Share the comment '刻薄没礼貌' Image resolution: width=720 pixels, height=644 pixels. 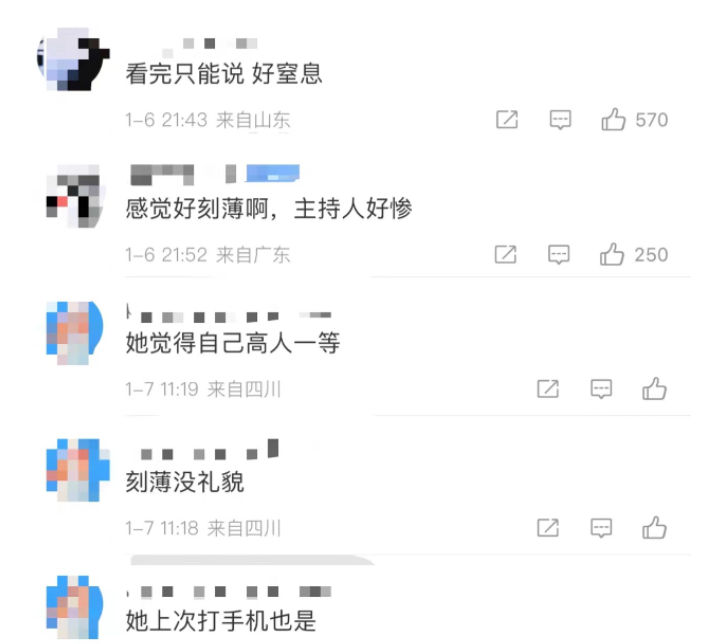548,527
